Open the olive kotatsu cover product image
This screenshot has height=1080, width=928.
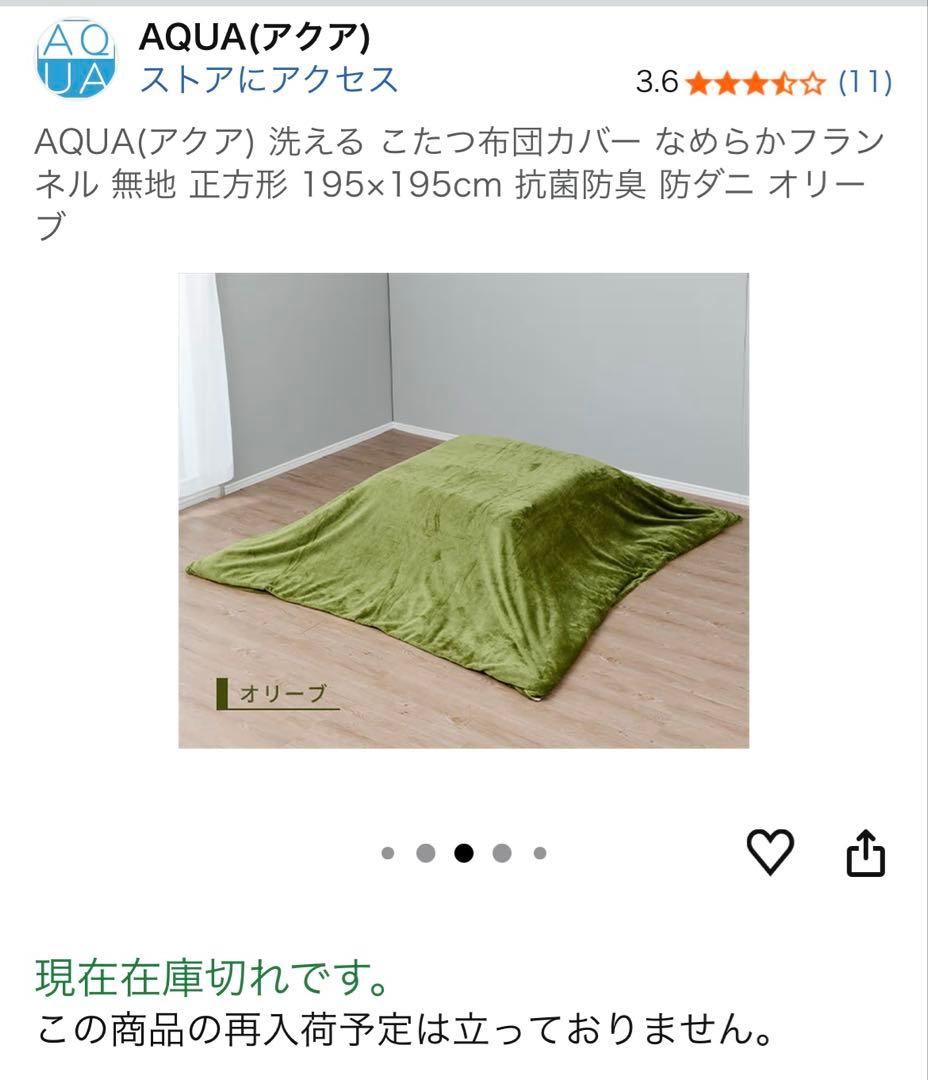[x=463, y=510]
